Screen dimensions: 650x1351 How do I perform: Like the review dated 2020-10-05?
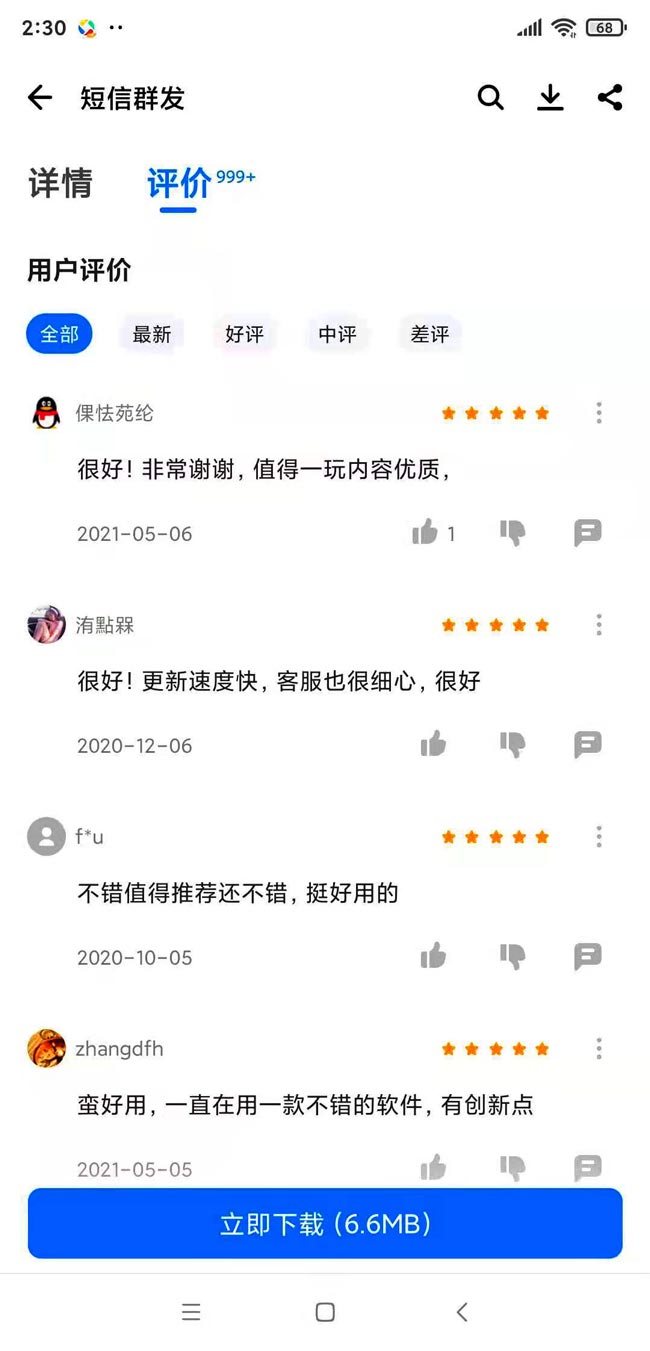433,957
